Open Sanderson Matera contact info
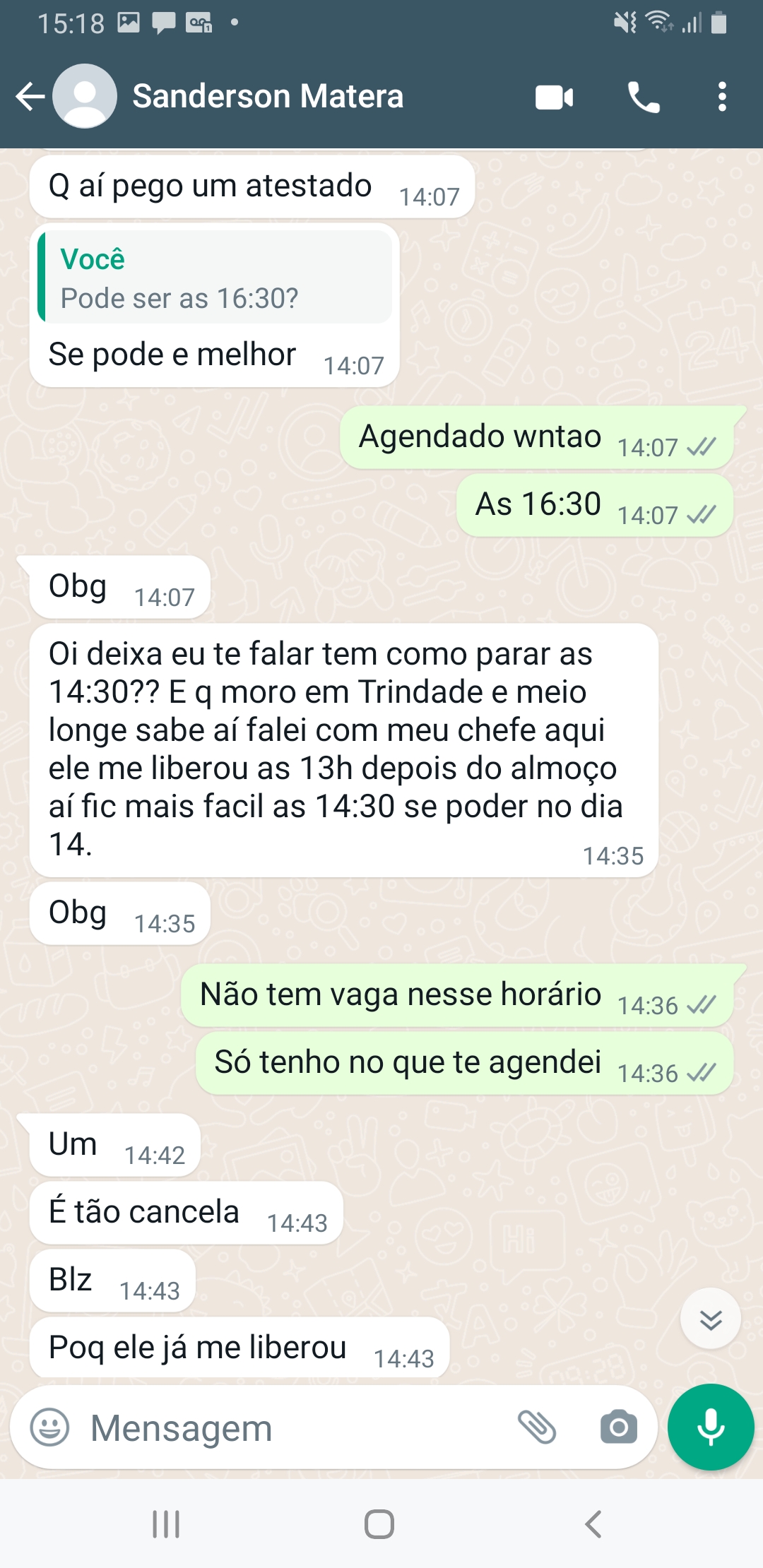Screen dimensions: 763x1568 pyautogui.click(x=268, y=97)
